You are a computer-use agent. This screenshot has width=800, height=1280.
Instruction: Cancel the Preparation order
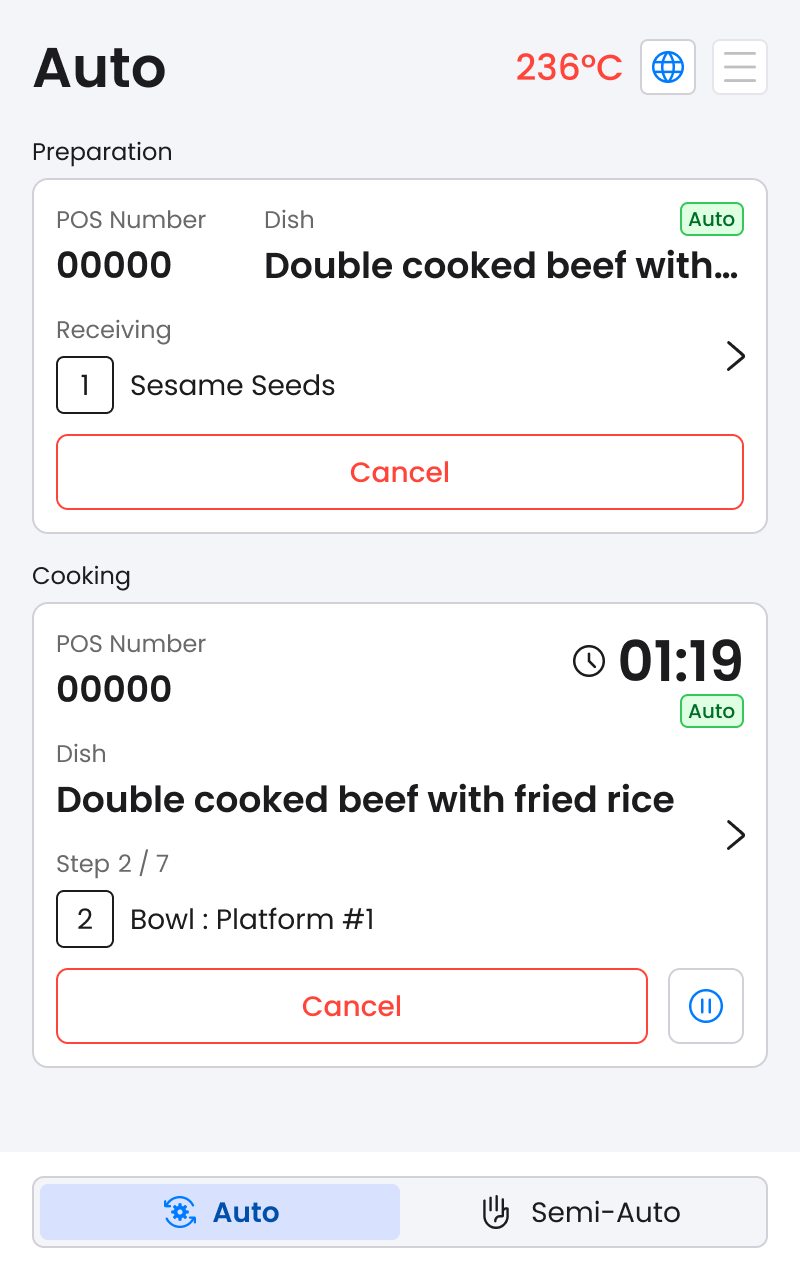click(400, 472)
